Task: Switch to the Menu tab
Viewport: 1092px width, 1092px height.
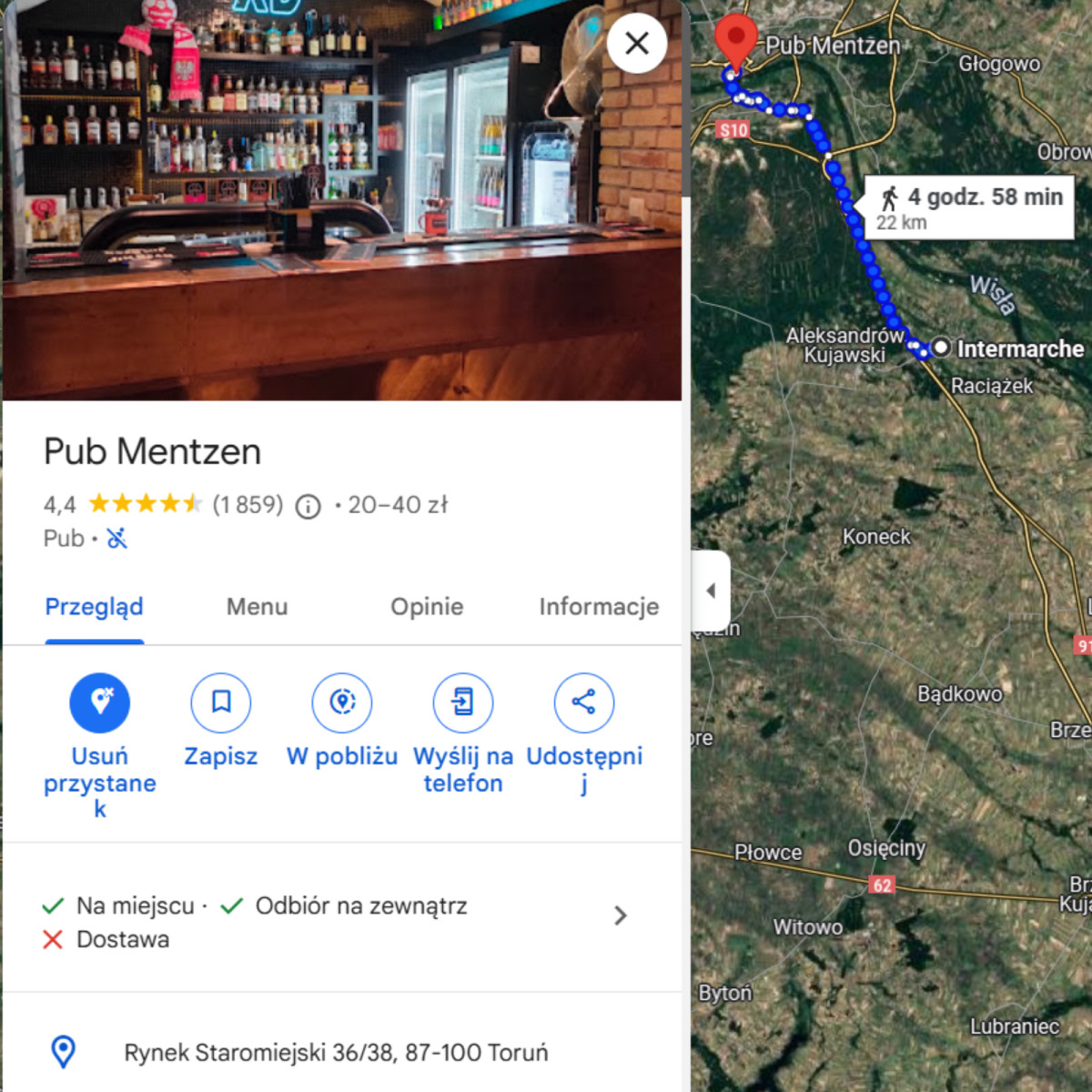Action: point(257,607)
